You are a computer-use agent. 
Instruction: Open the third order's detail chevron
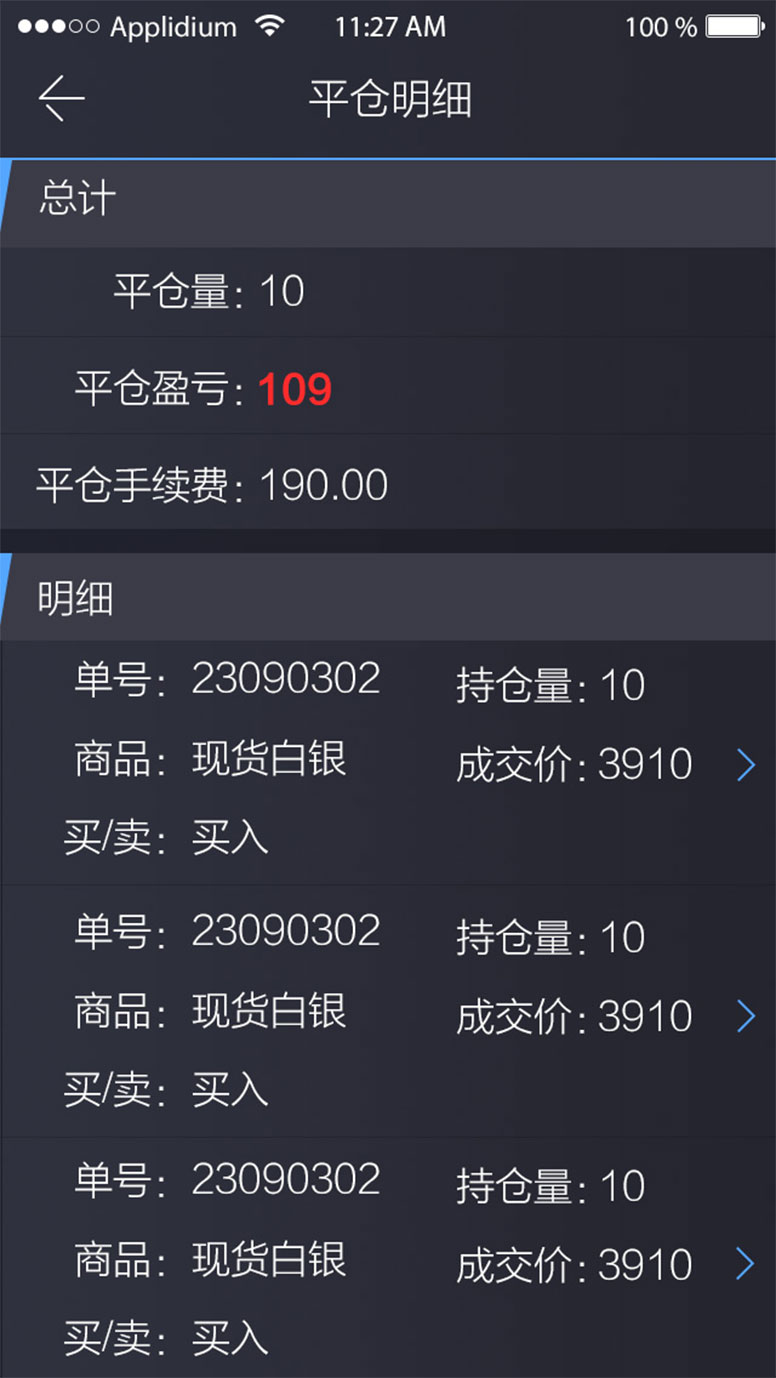(745, 1264)
